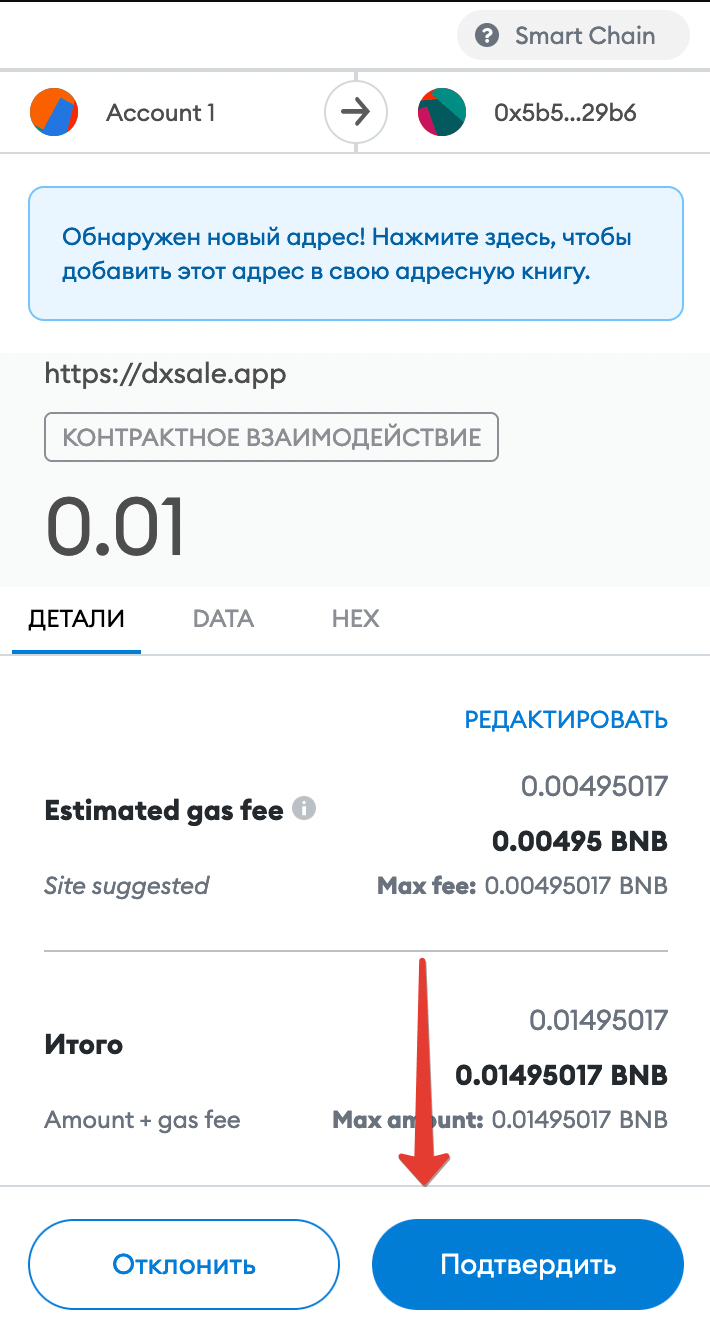Select the ДЕТАЛИ tab
Image resolution: width=710 pixels, height=1332 pixels.
[76, 618]
